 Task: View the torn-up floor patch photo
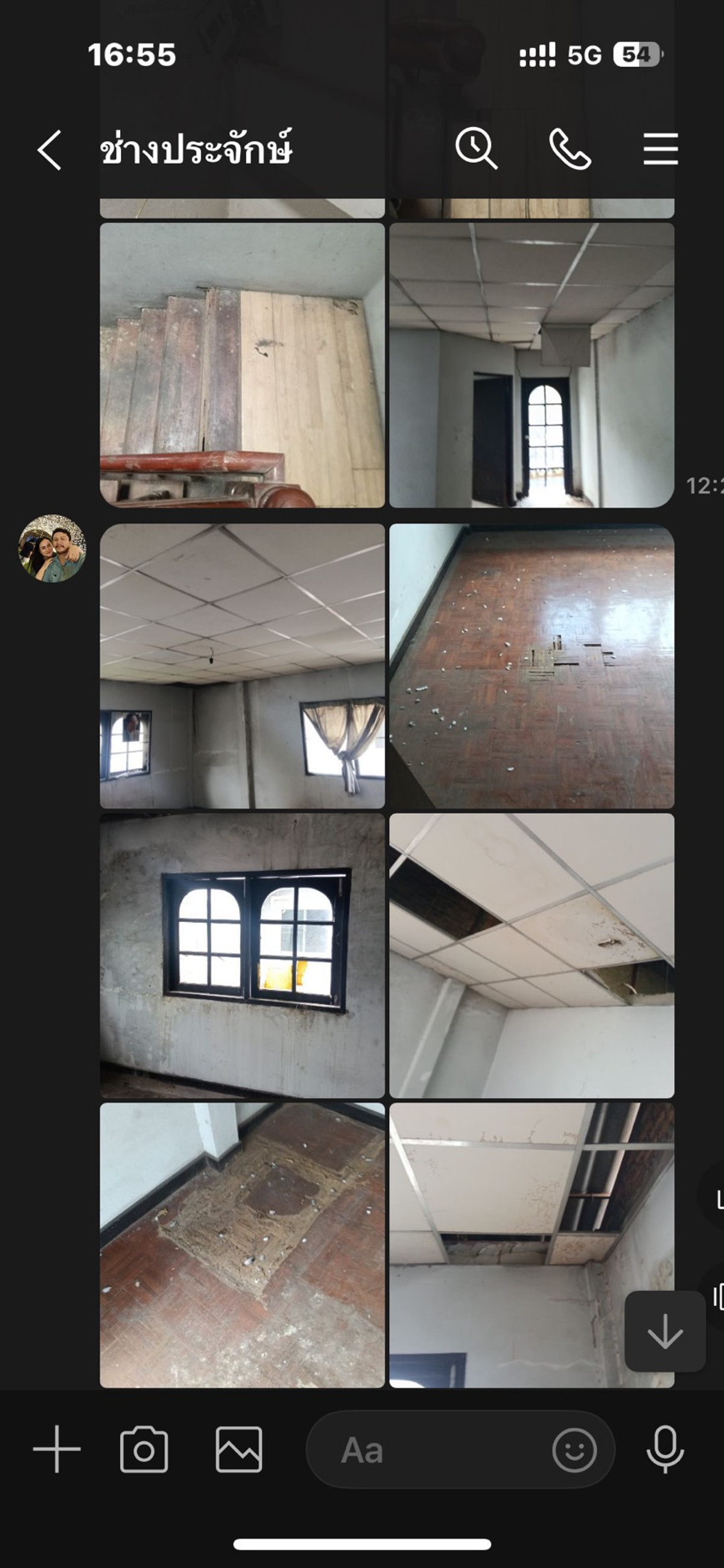[x=242, y=1245]
